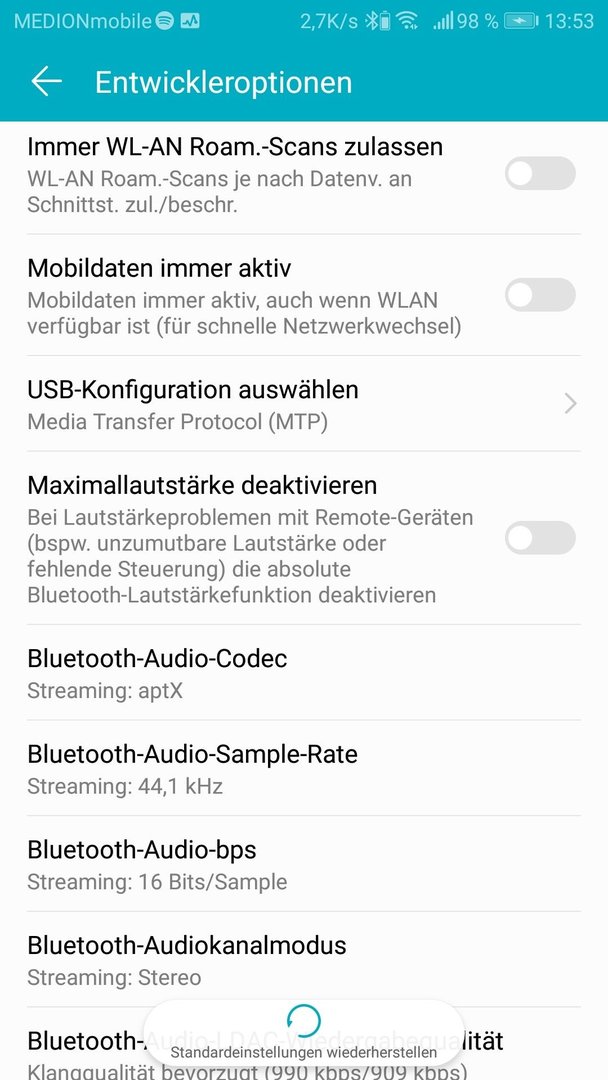This screenshot has height=1080, width=608.
Task: Open USB-Konfiguration auswählen
Action: [304, 404]
